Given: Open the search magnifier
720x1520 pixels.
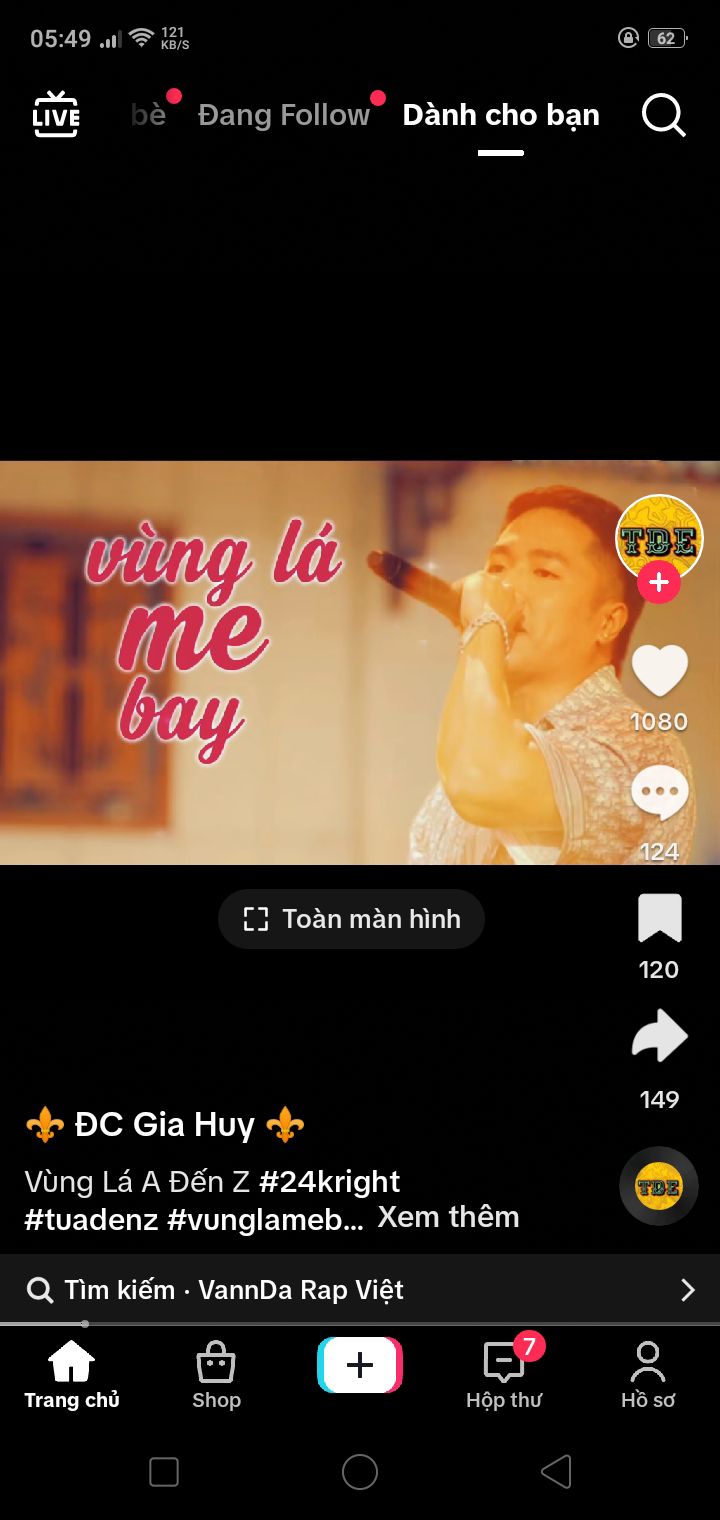Looking at the screenshot, I should pyautogui.click(x=663, y=115).
